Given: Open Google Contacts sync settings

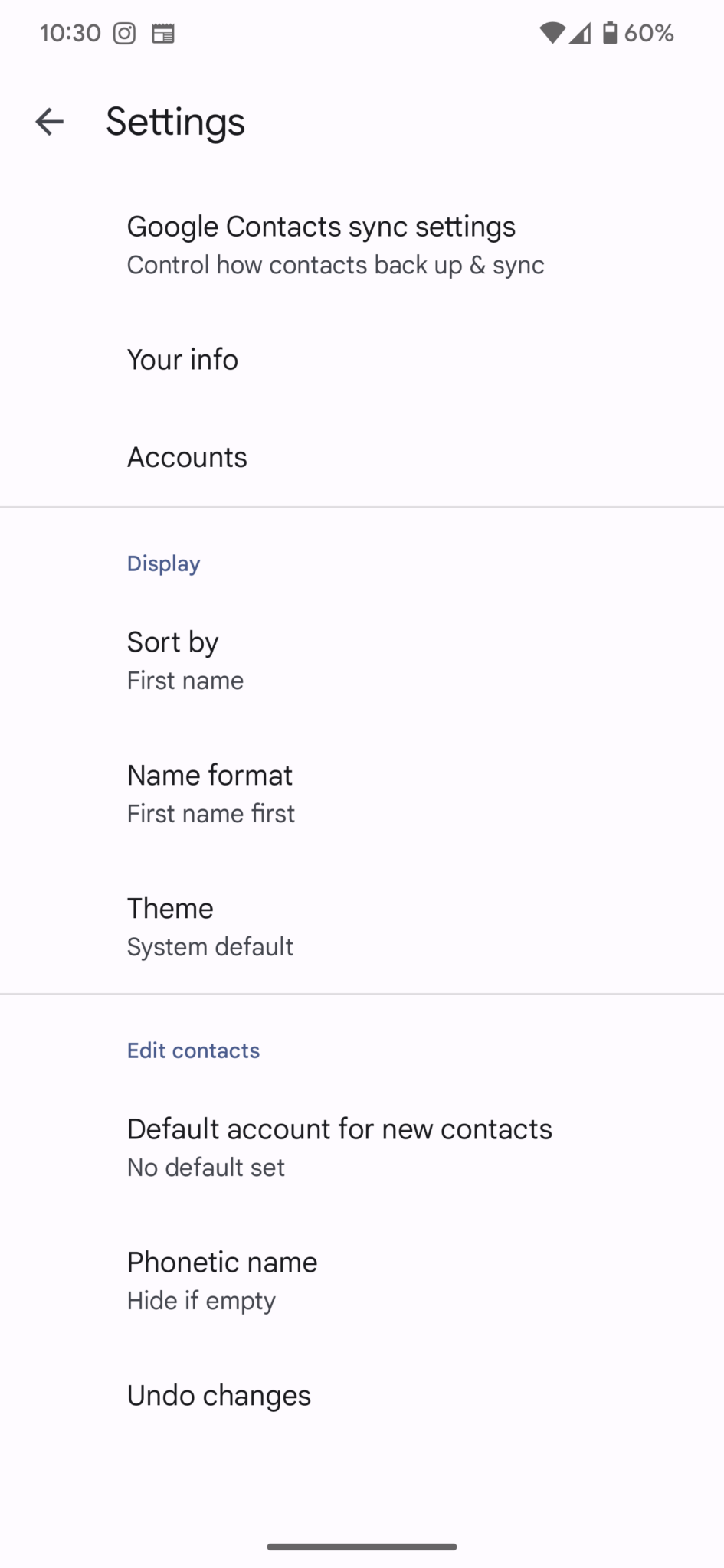Looking at the screenshot, I should tap(362, 245).
